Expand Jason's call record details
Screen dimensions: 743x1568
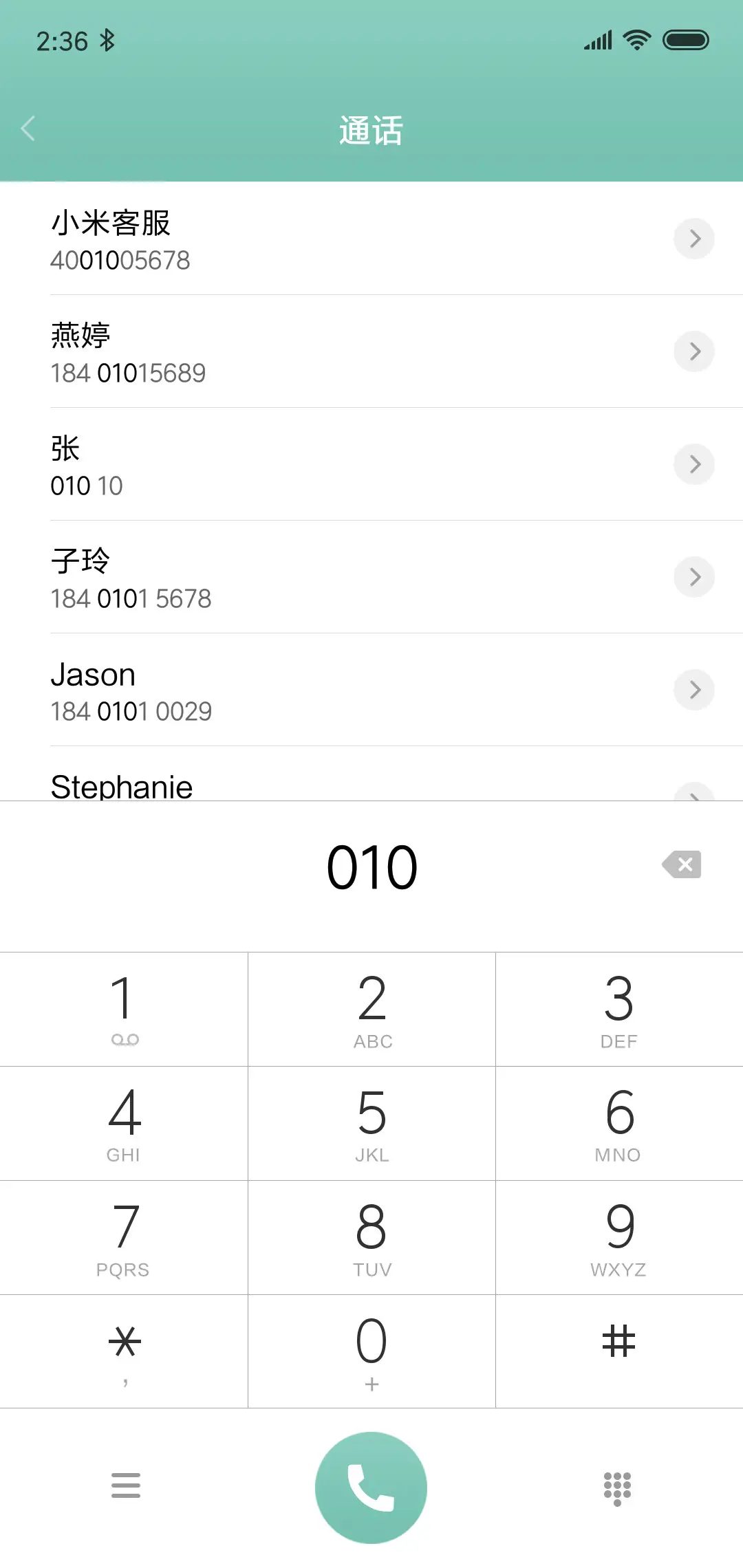pos(694,690)
